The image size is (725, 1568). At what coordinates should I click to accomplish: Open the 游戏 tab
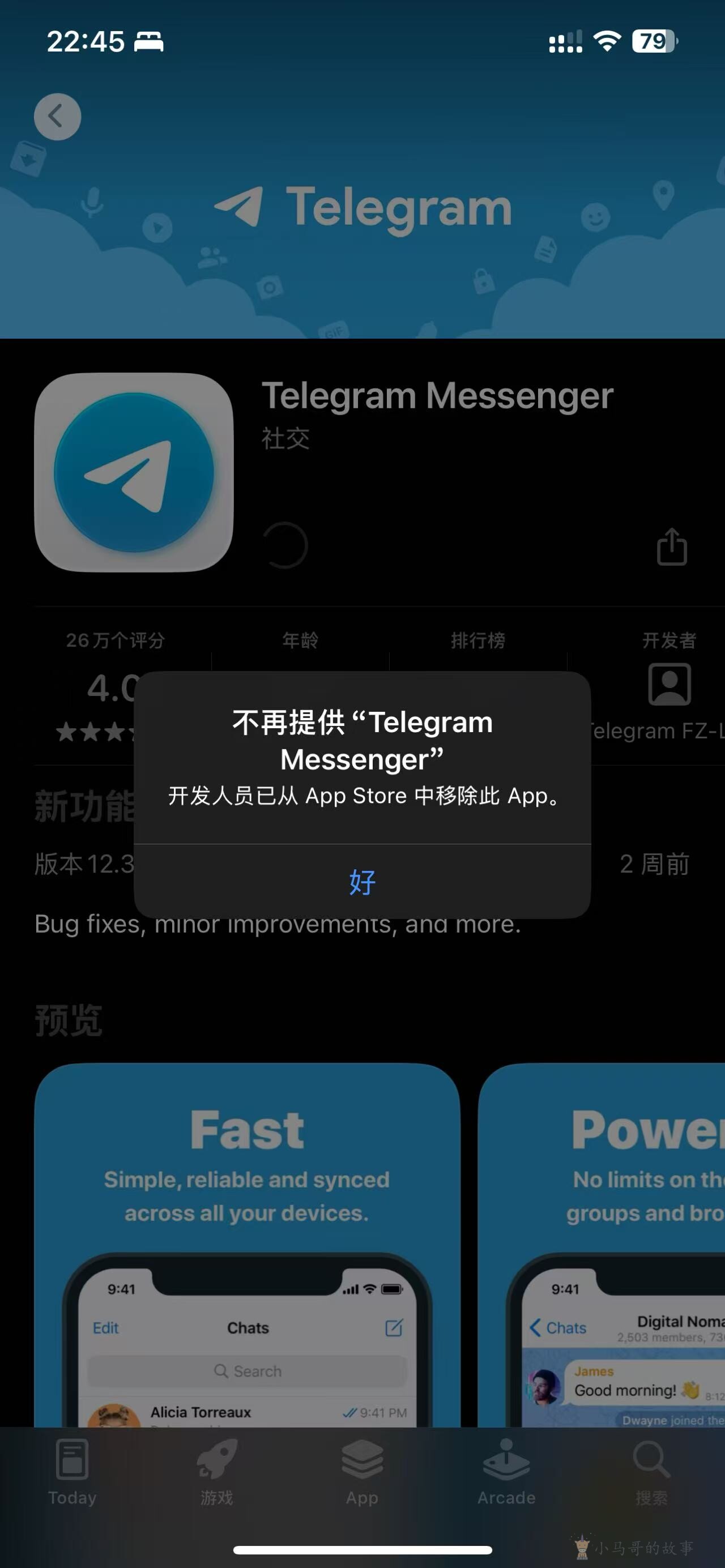click(217, 1471)
